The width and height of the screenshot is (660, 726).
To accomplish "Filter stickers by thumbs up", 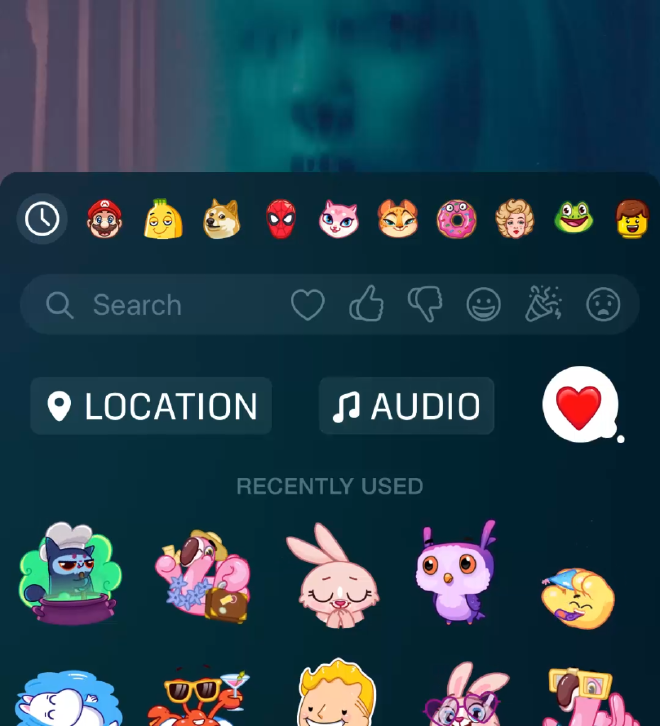I will (x=366, y=305).
